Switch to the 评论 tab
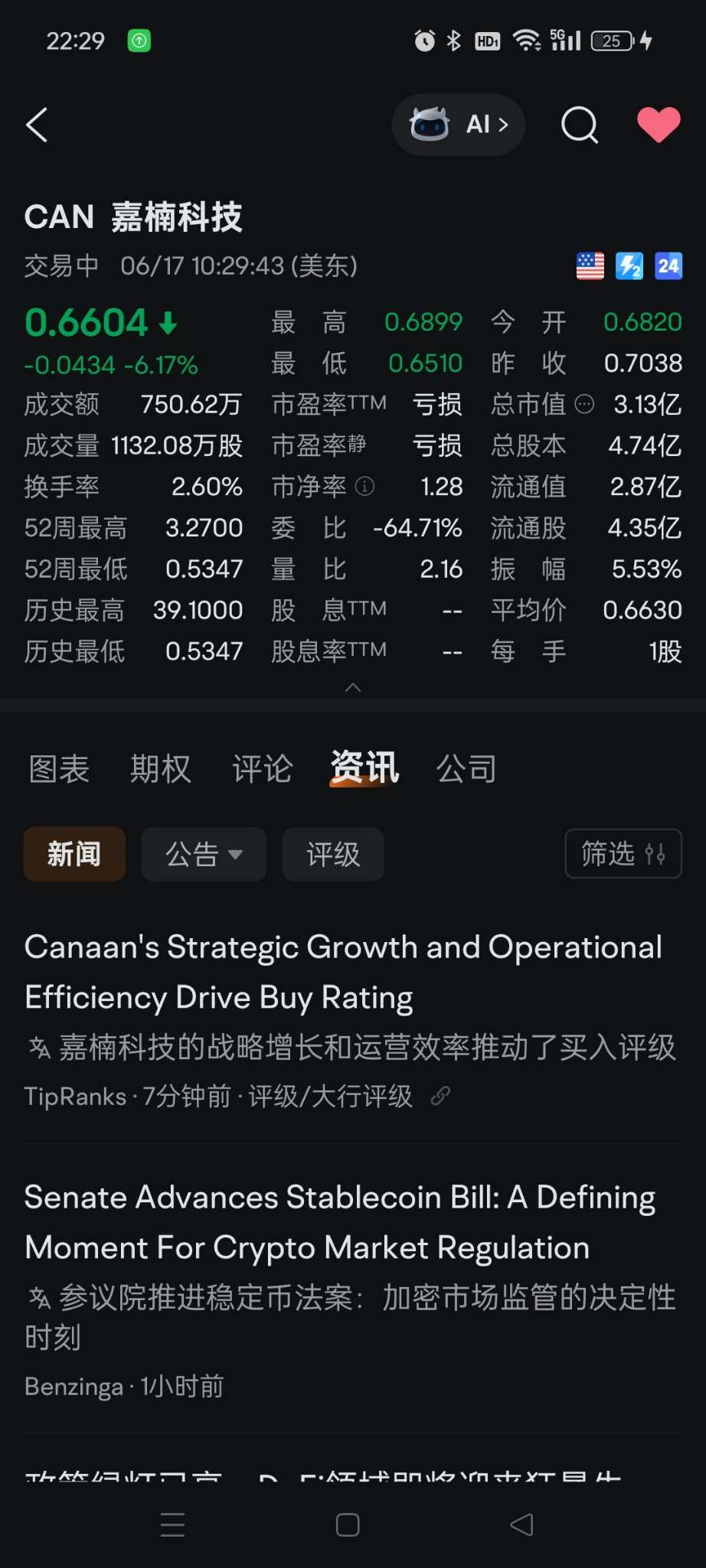The height and width of the screenshot is (1568, 706). pos(263,768)
